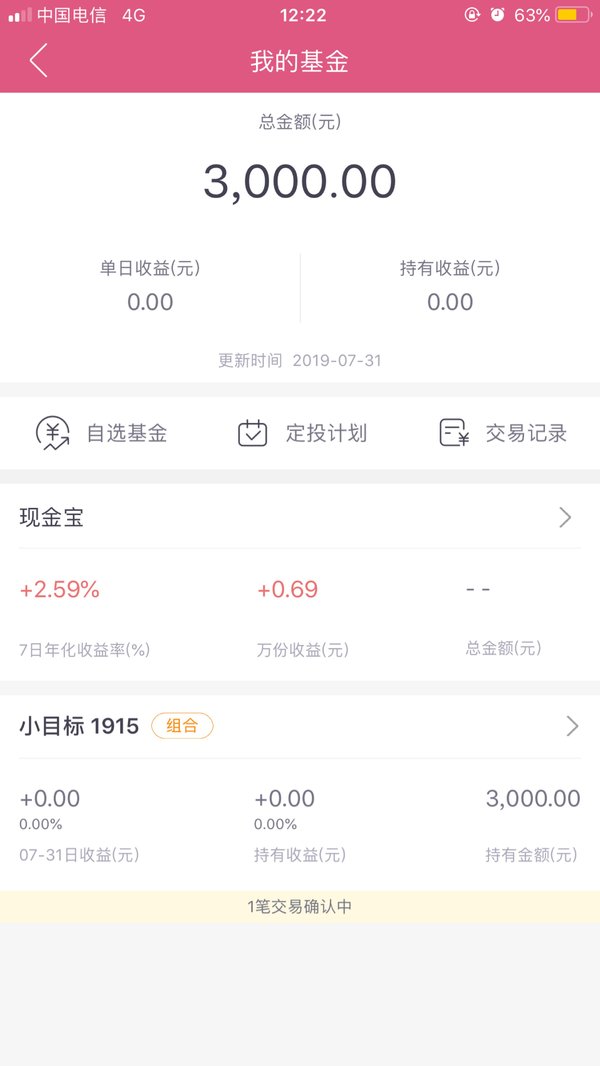This screenshot has height=1066, width=600.
Task: Open the 现金宝 row
Action: click(x=300, y=518)
